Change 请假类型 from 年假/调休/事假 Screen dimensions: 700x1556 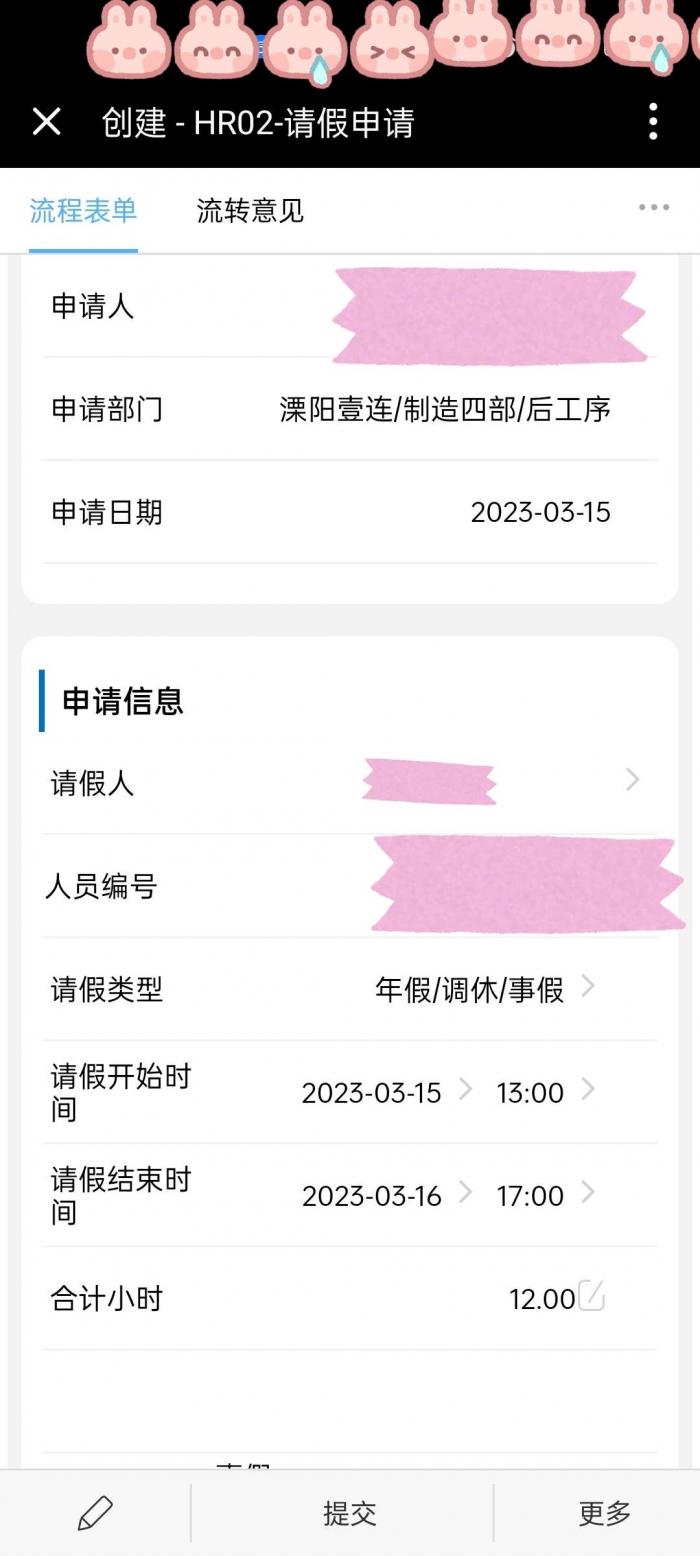(x=484, y=989)
